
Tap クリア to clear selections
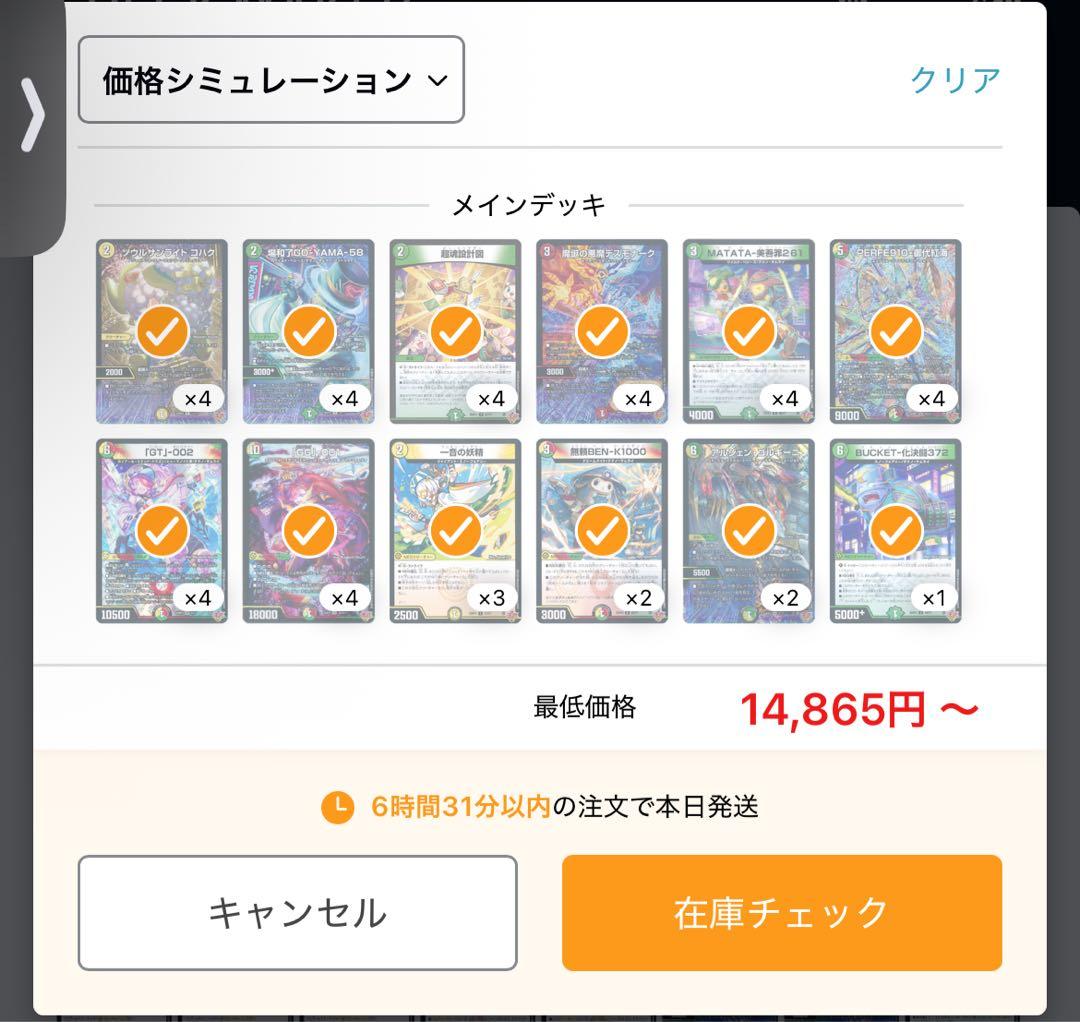[955, 80]
